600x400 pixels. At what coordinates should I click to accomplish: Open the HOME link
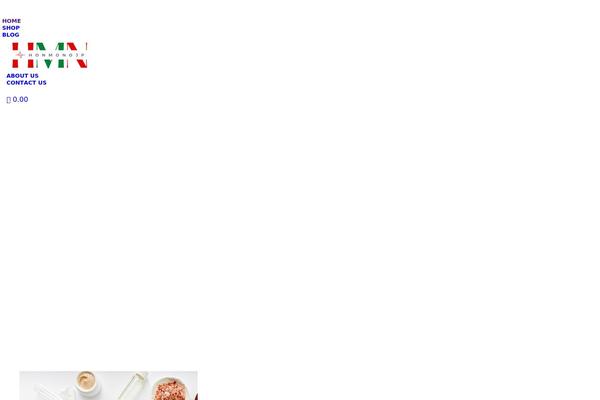click(11, 21)
